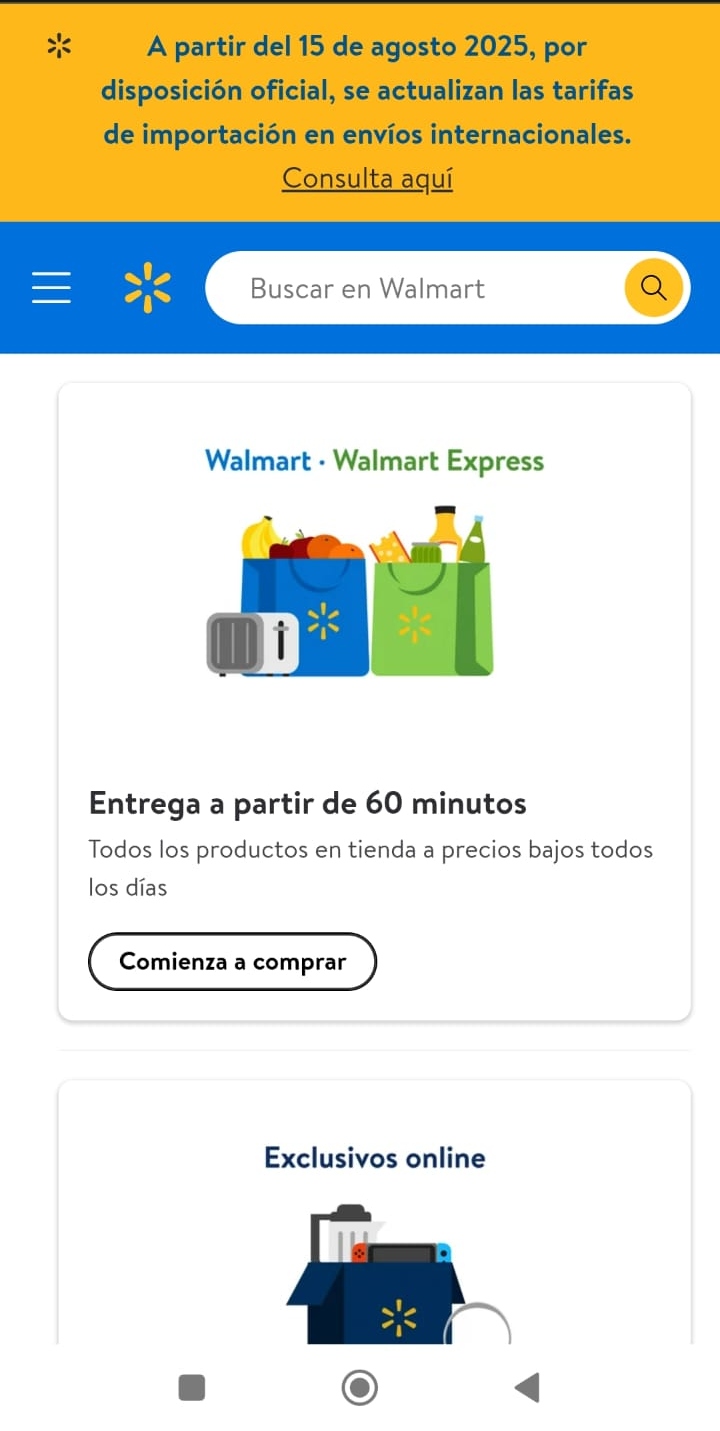Open the hamburger menu
The height and width of the screenshot is (1431, 720).
click(51, 288)
